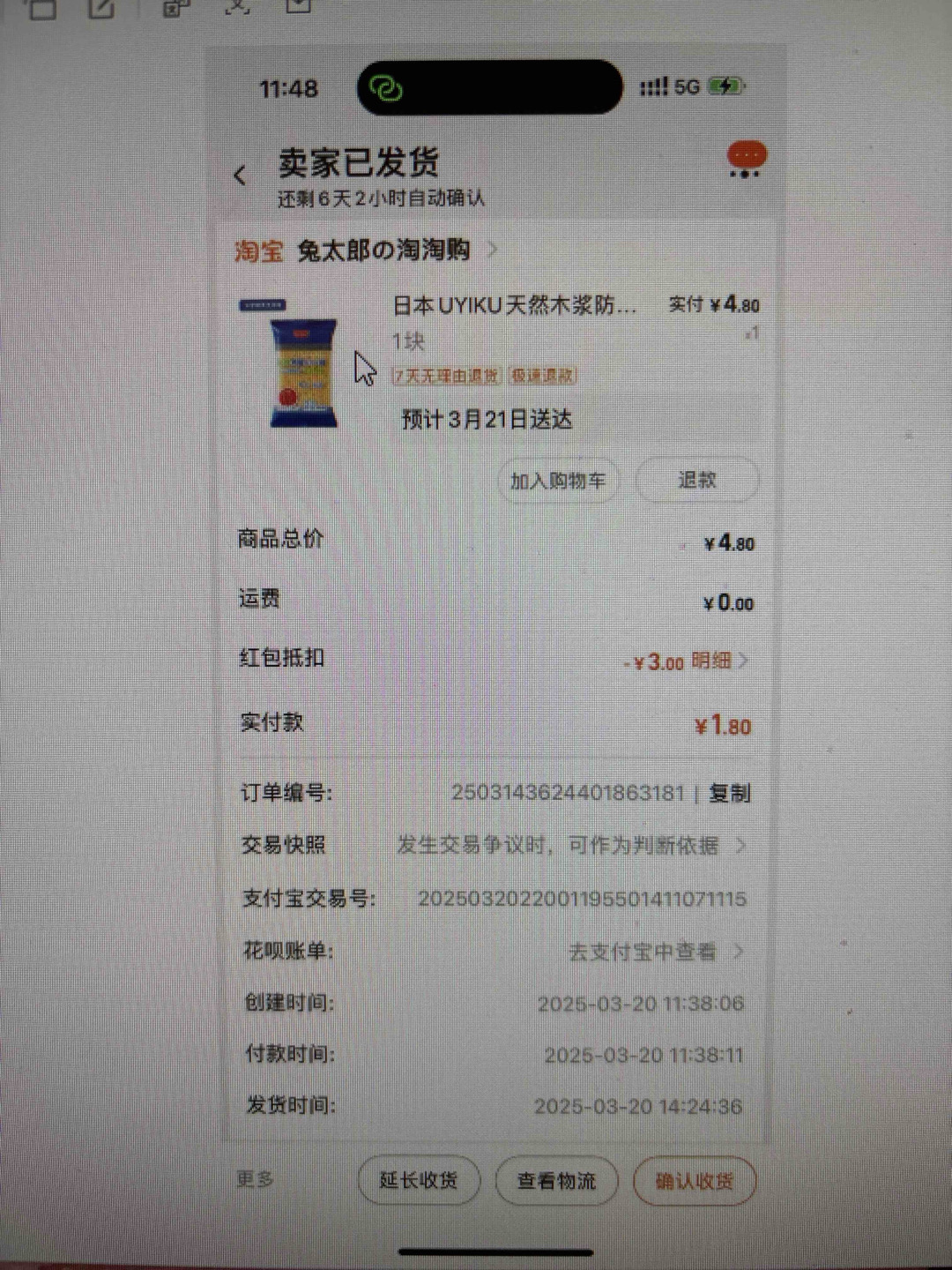The width and height of the screenshot is (952, 1270).
Task: Check shipping via 查看物流
Action: [x=556, y=1181]
